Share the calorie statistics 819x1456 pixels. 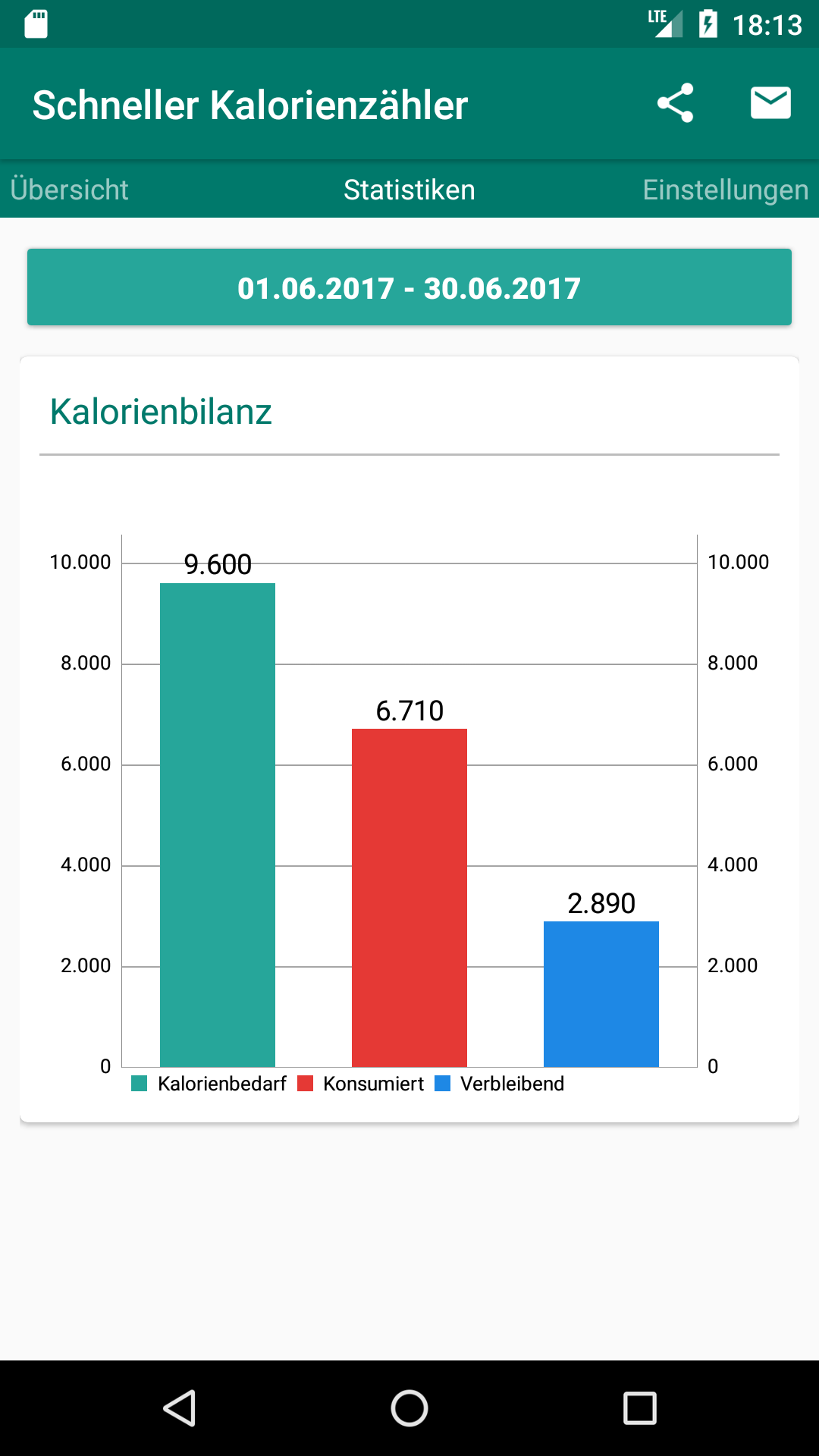[x=675, y=103]
